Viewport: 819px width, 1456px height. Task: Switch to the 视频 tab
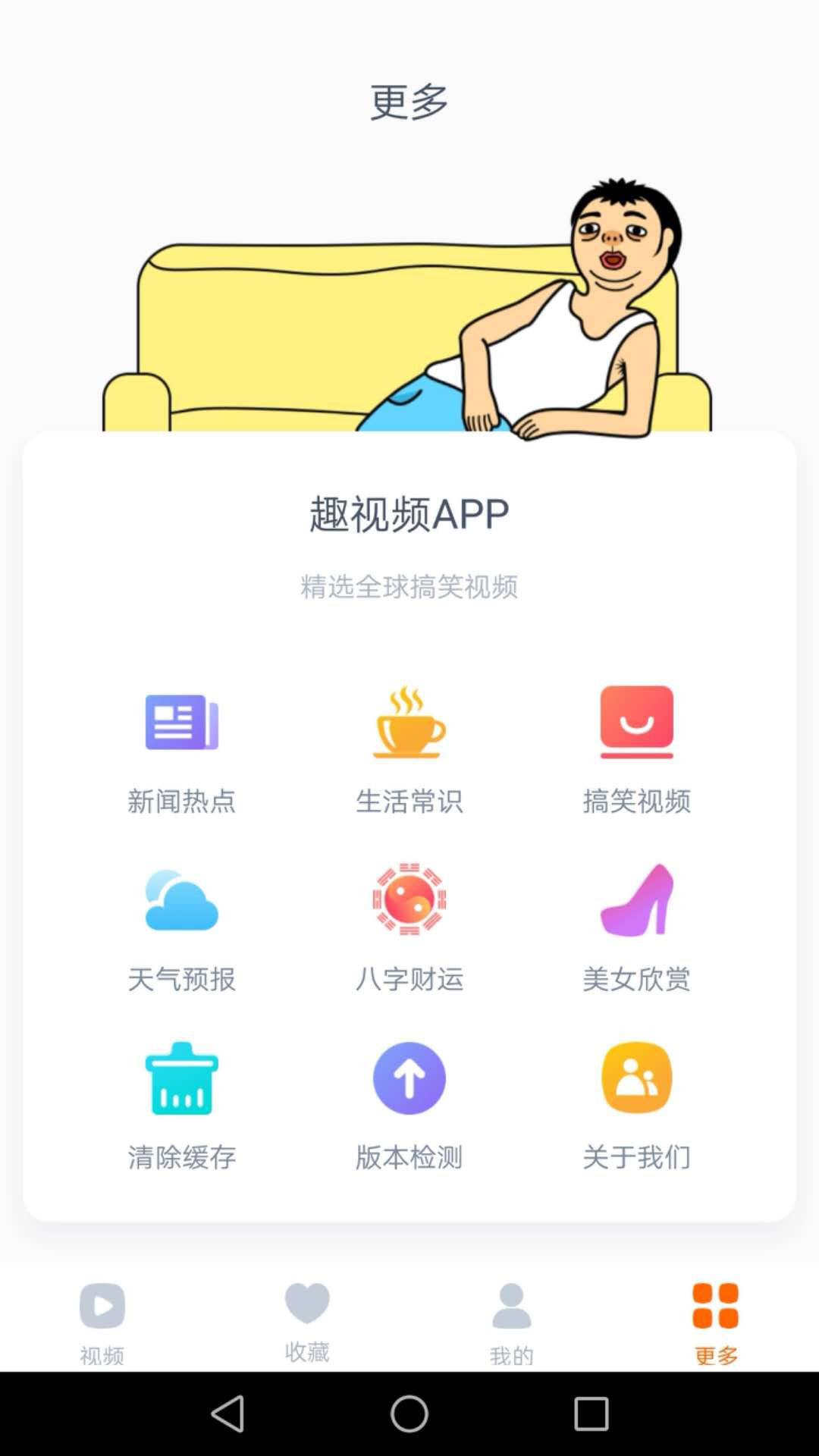coord(102,1319)
